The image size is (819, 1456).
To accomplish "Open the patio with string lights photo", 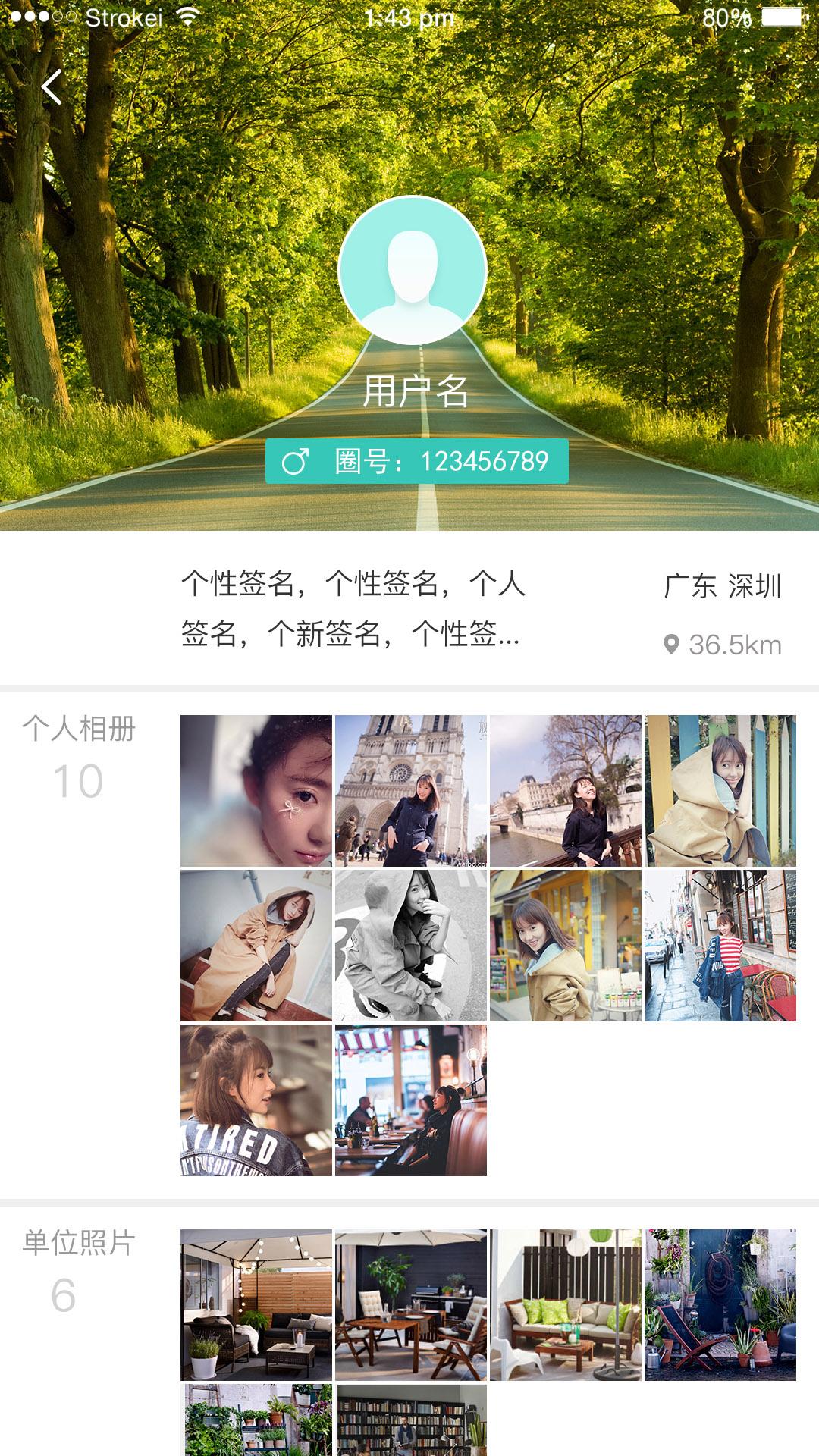I will point(256,1304).
